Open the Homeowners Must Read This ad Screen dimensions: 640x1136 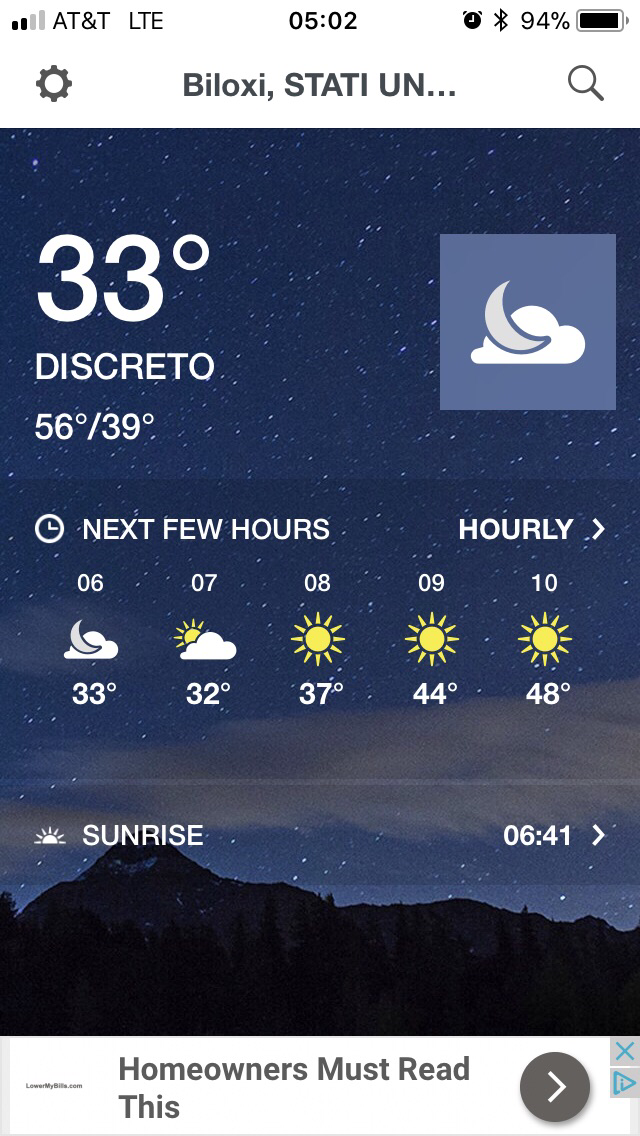(294, 1087)
